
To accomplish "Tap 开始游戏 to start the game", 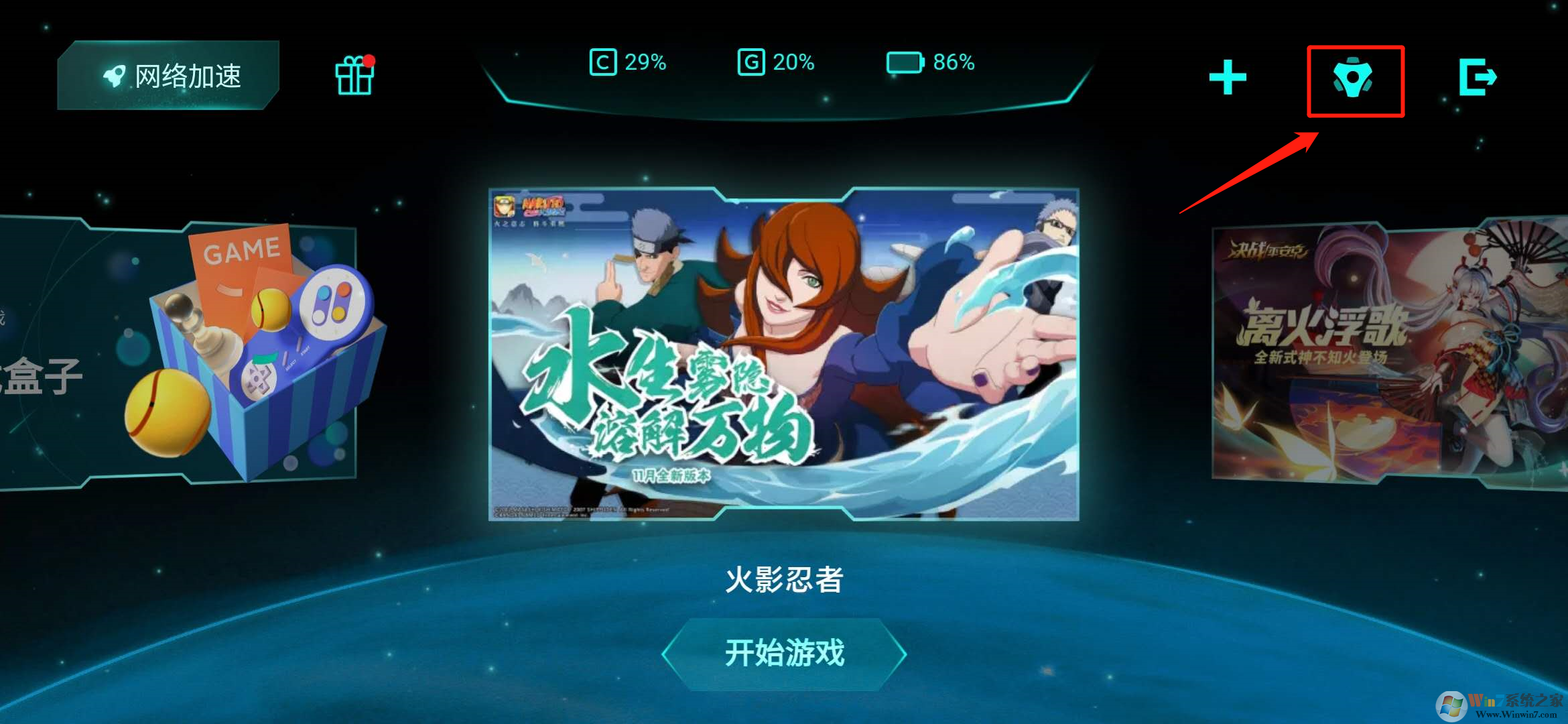I will click(784, 654).
